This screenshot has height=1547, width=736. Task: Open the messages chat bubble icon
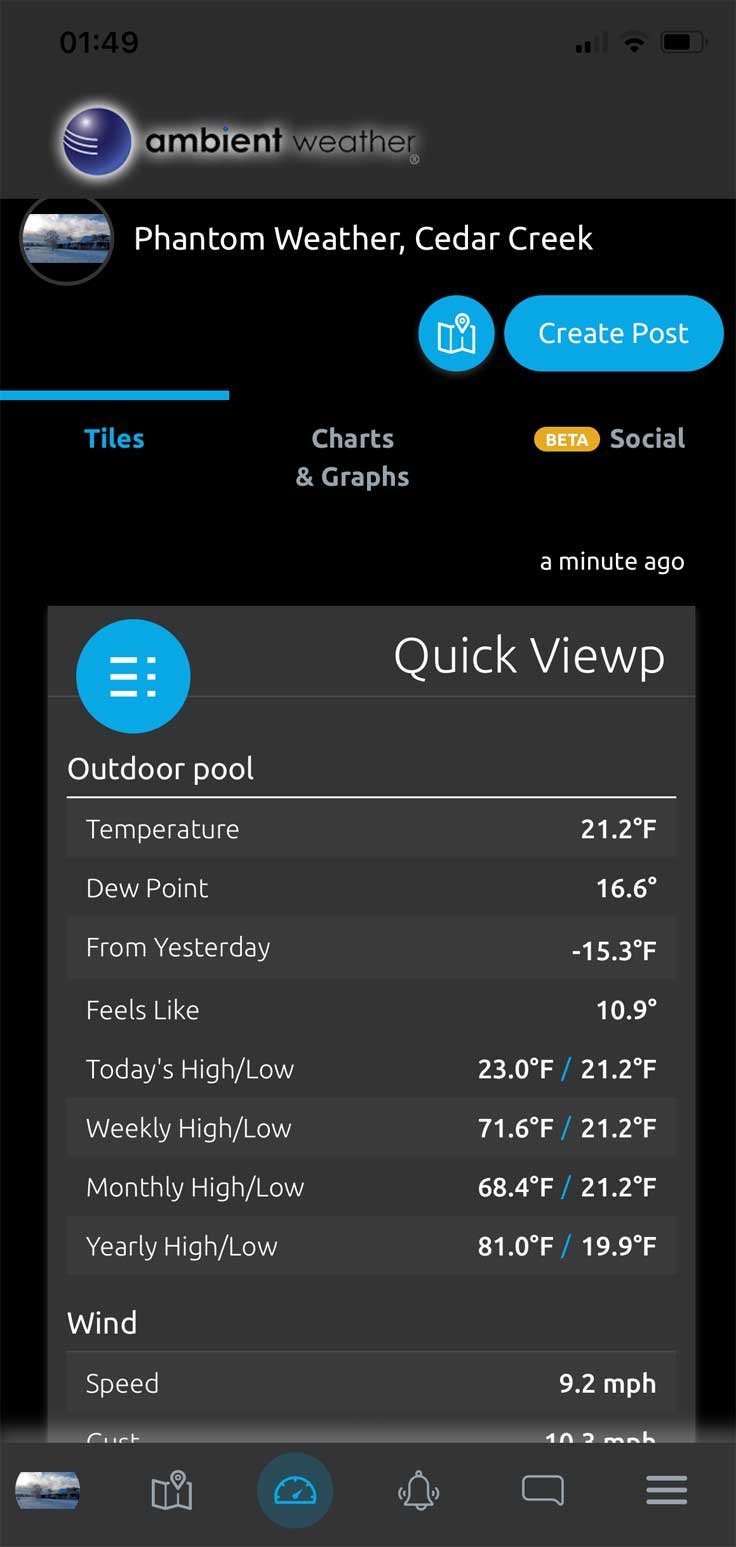coord(543,1490)
